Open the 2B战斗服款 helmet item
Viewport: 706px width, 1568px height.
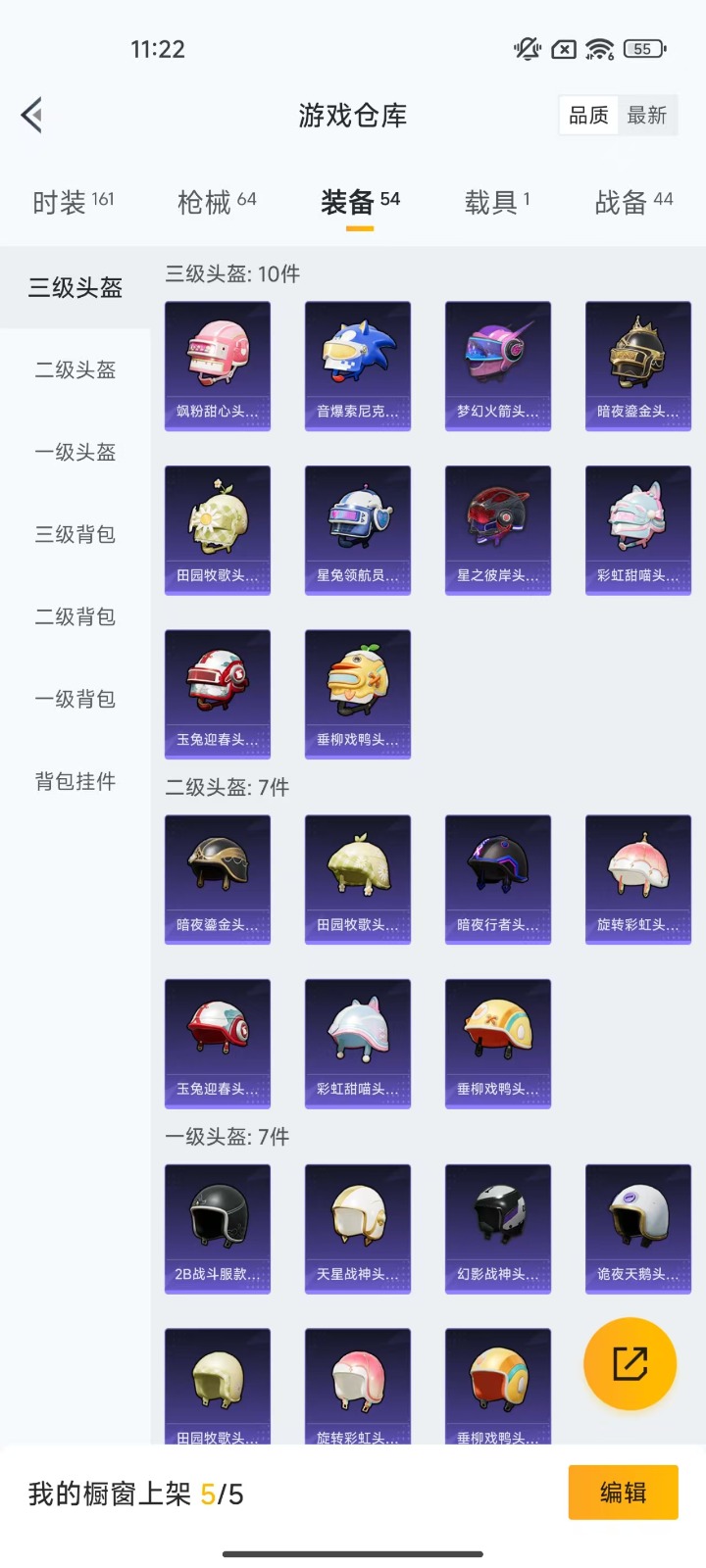click(x=218, y=1229)
